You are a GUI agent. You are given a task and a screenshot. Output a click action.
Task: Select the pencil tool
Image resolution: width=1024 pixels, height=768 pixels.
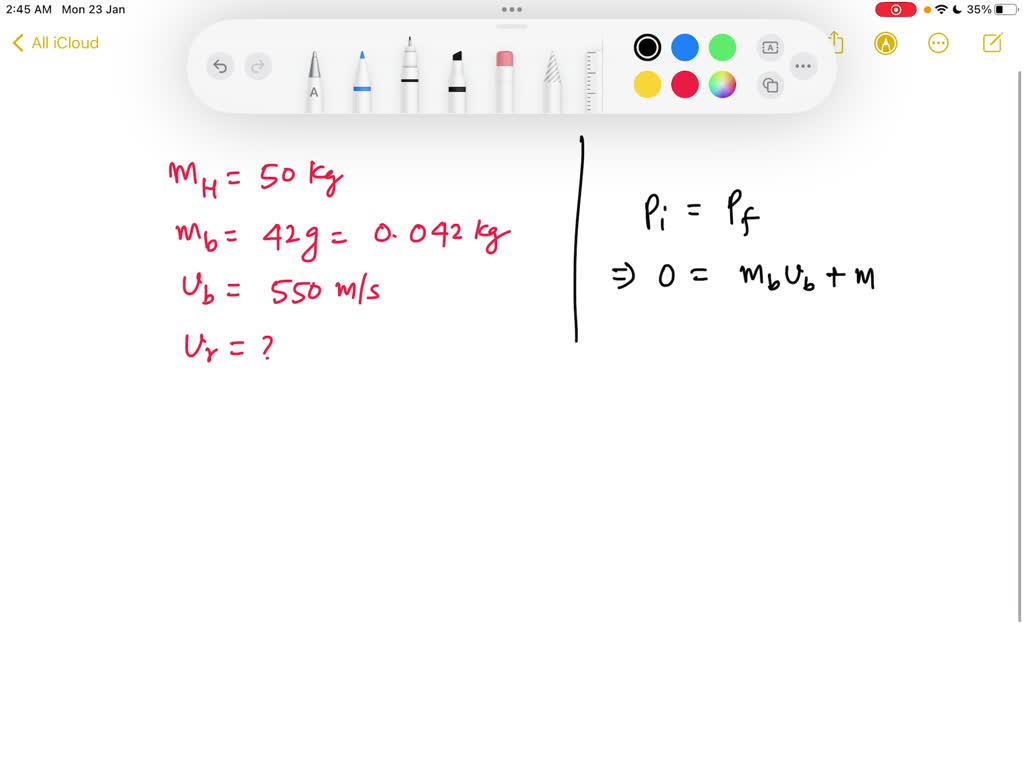click(x=551, y=84)
